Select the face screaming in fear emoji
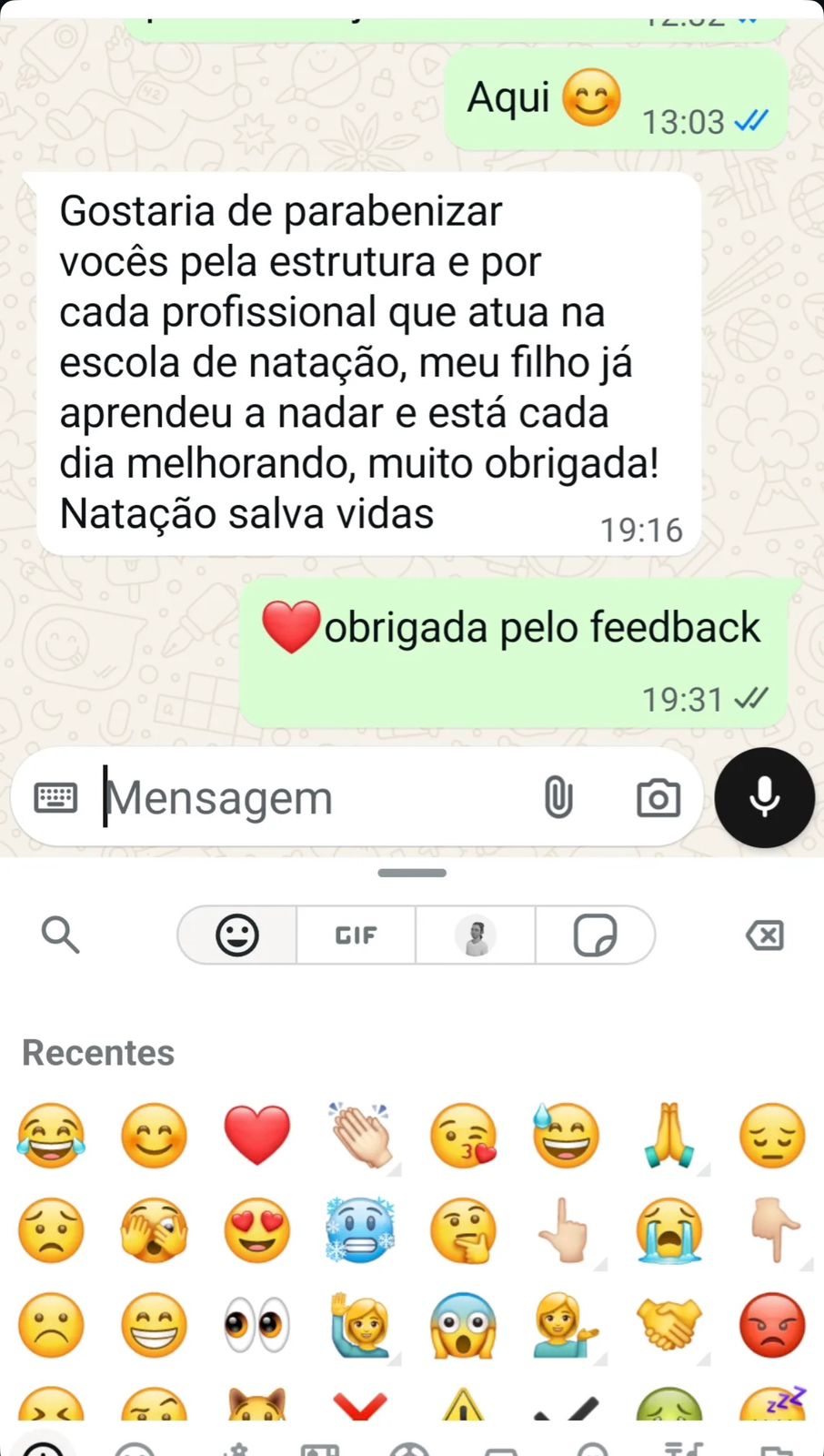 [x=464, y=1326]
